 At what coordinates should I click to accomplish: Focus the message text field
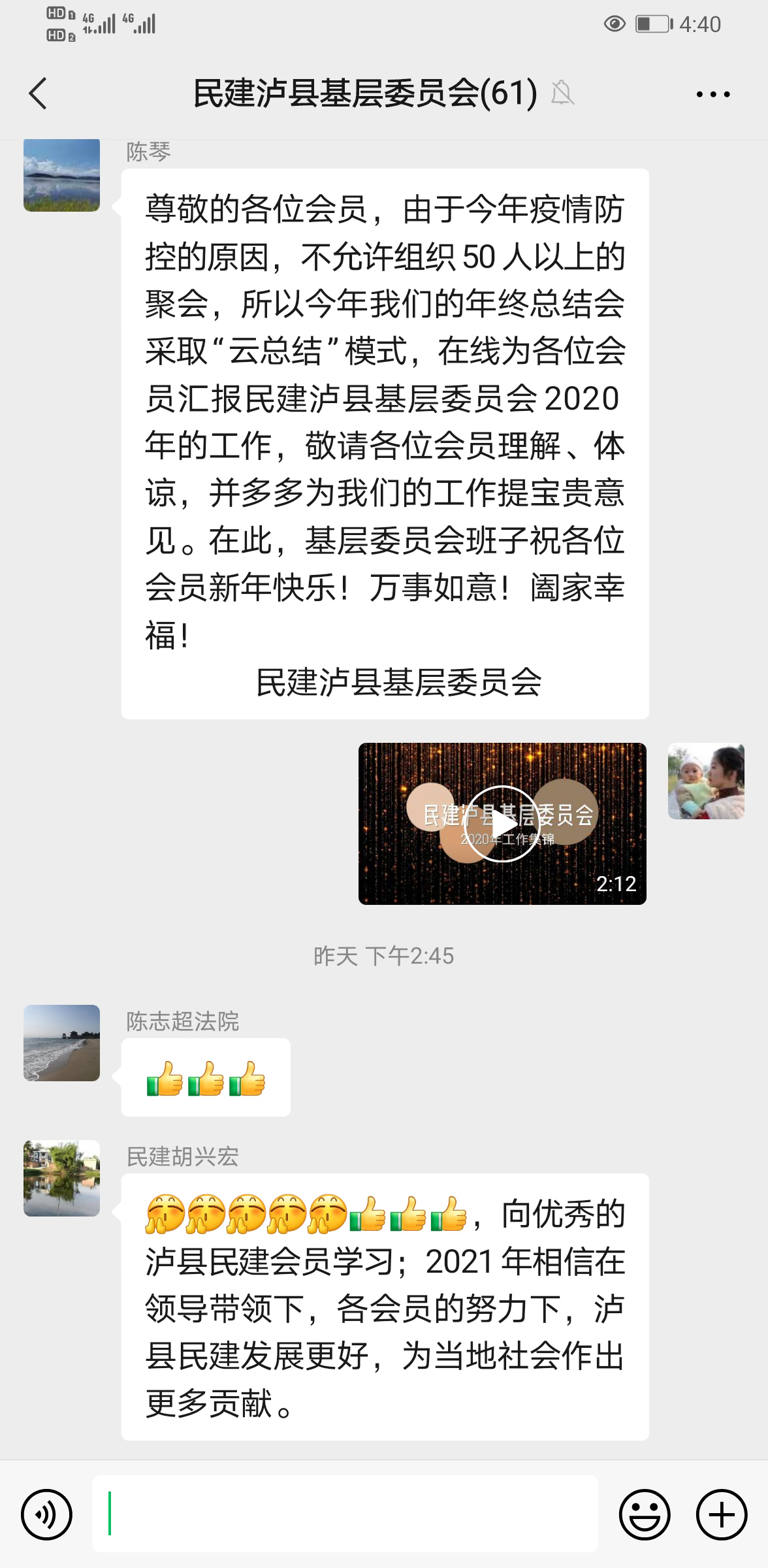pos(345,1513)
